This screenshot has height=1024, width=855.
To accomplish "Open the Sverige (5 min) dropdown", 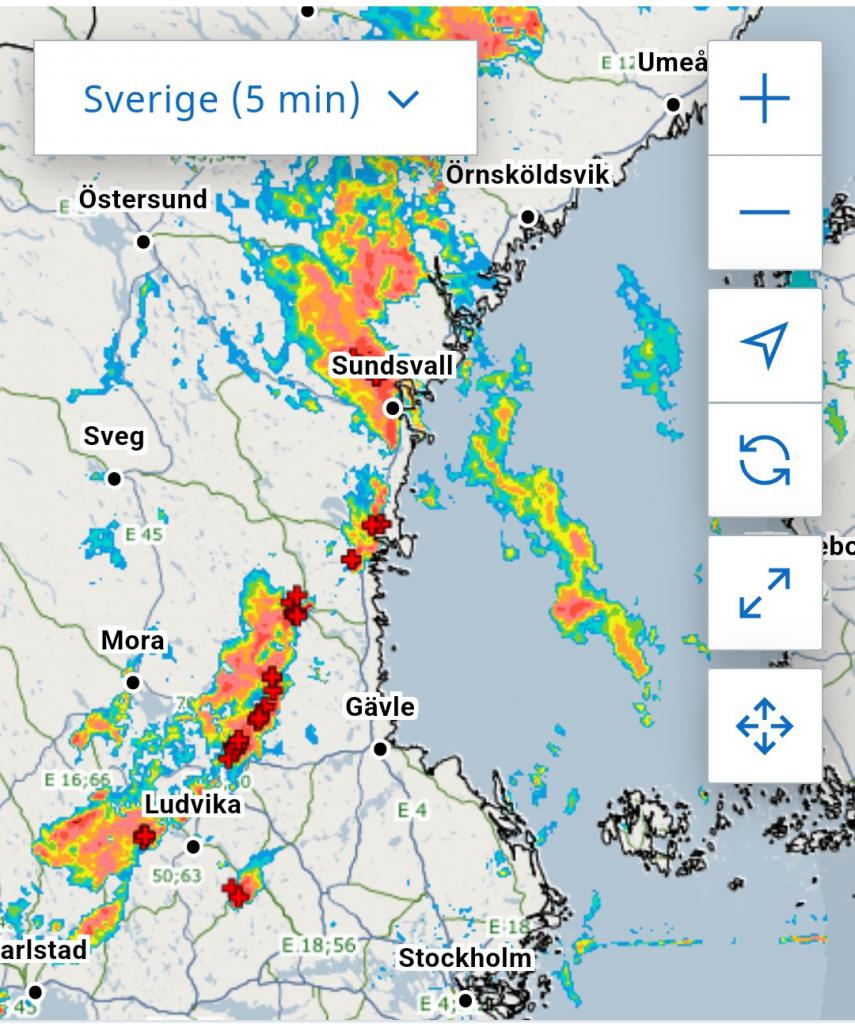I will coord(255,99).
